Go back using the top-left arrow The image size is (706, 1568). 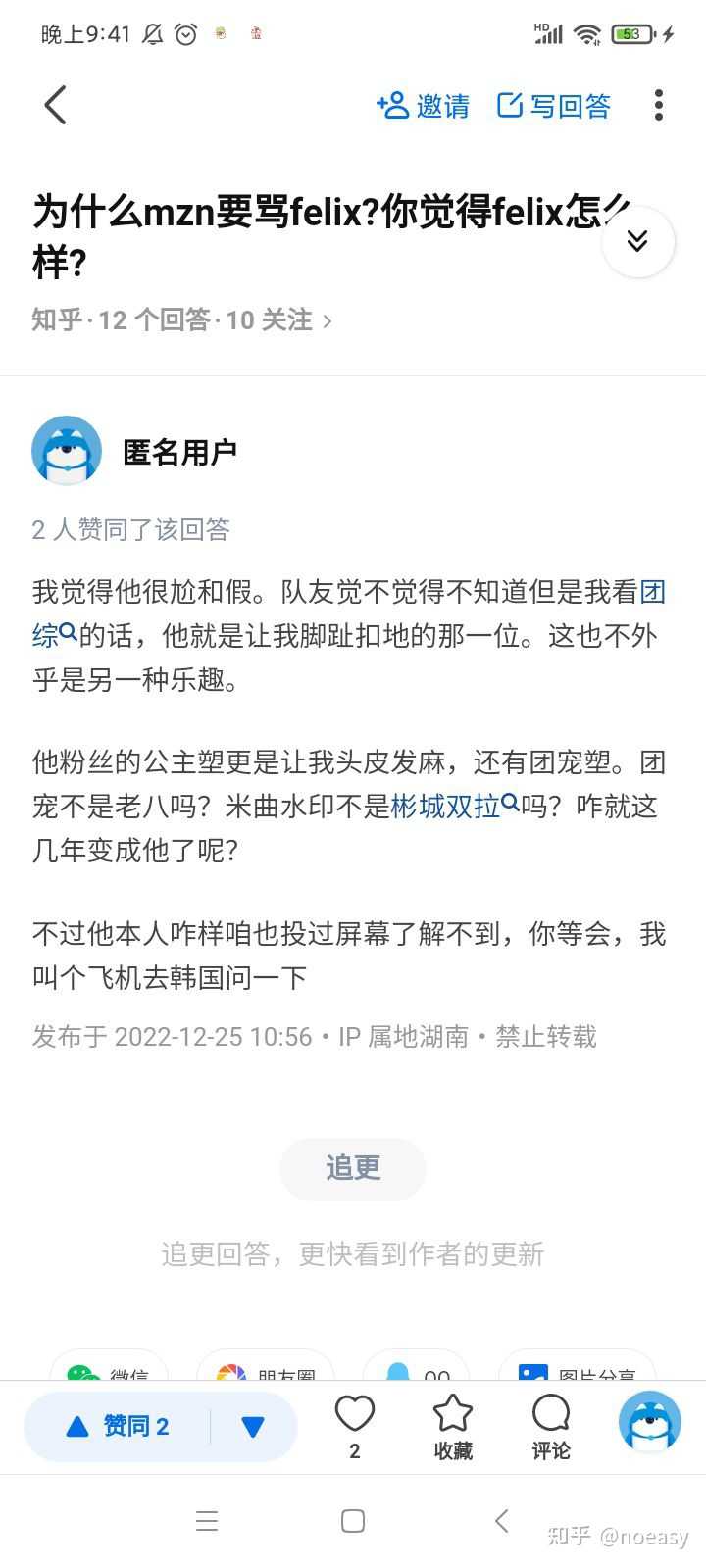(x=55, y=105)
